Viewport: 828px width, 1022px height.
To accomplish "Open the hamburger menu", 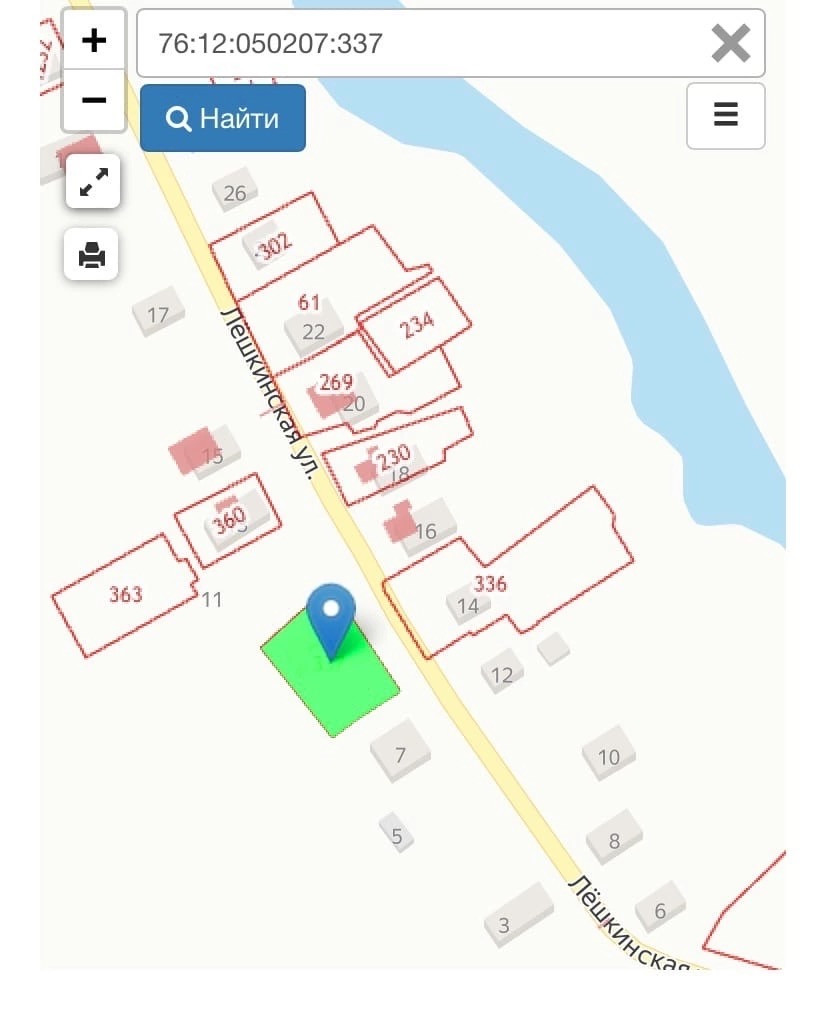I will click(725, 115).
